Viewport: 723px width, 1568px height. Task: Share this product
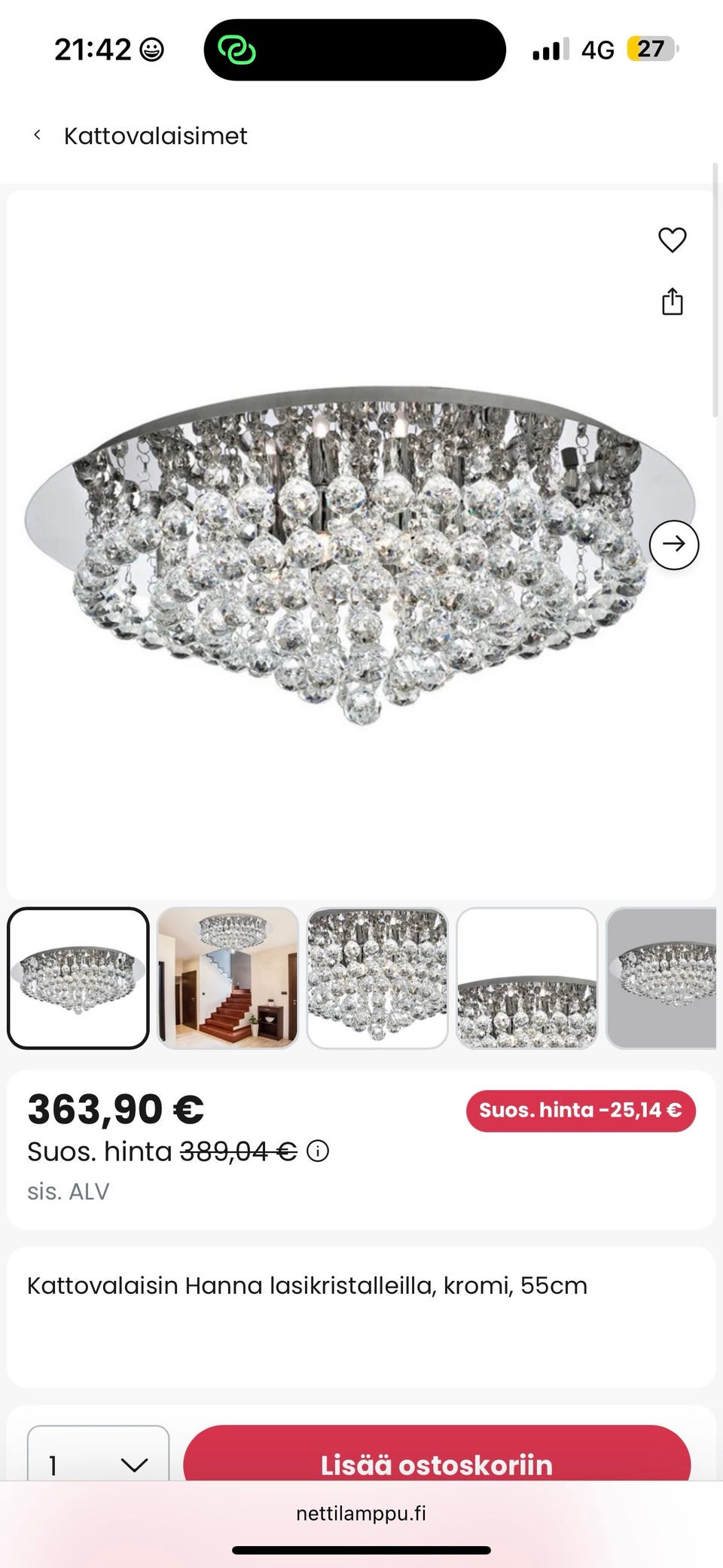pyautogui.click(x=672, y=301)
